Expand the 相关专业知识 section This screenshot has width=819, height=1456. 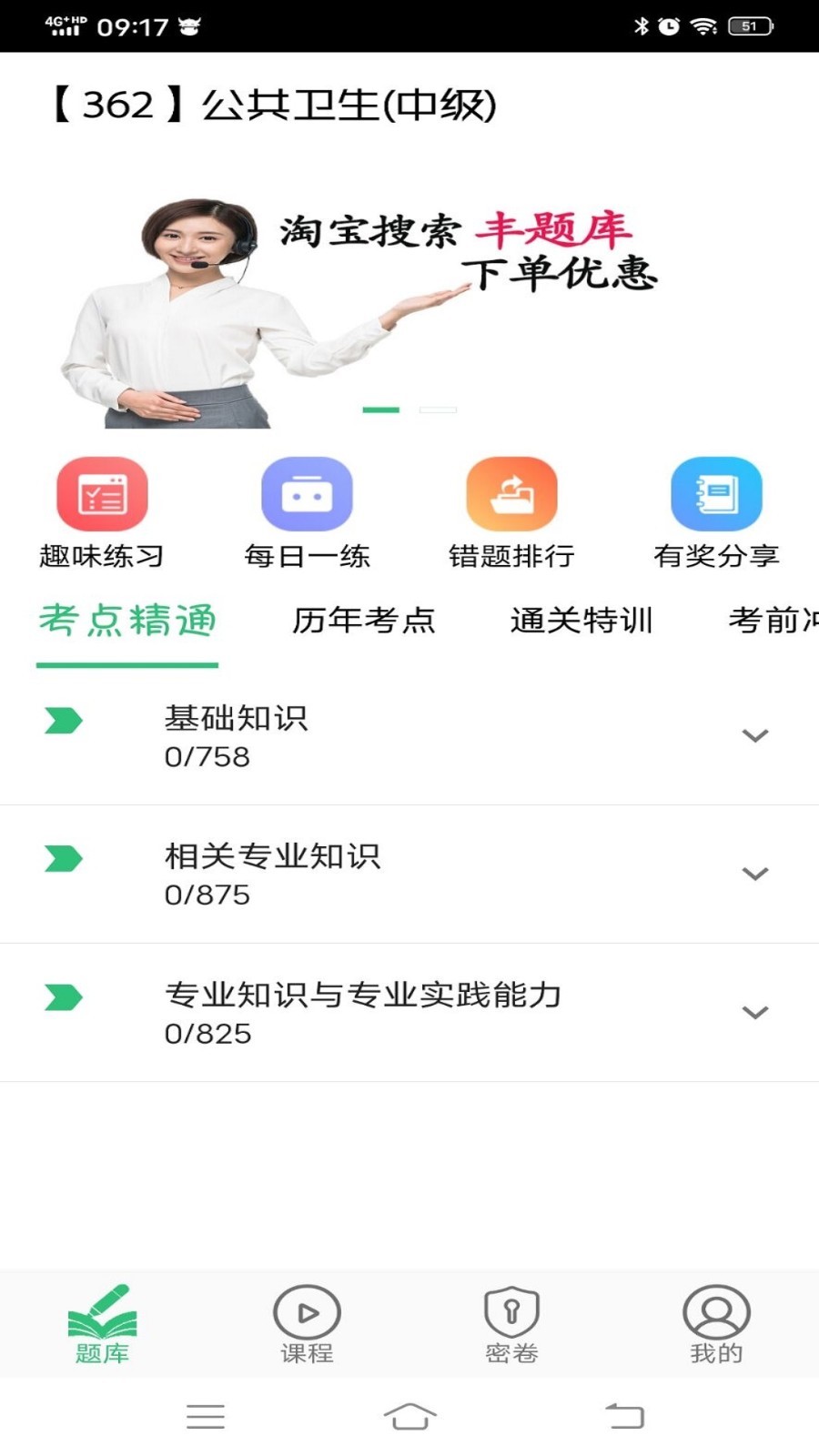754,874
